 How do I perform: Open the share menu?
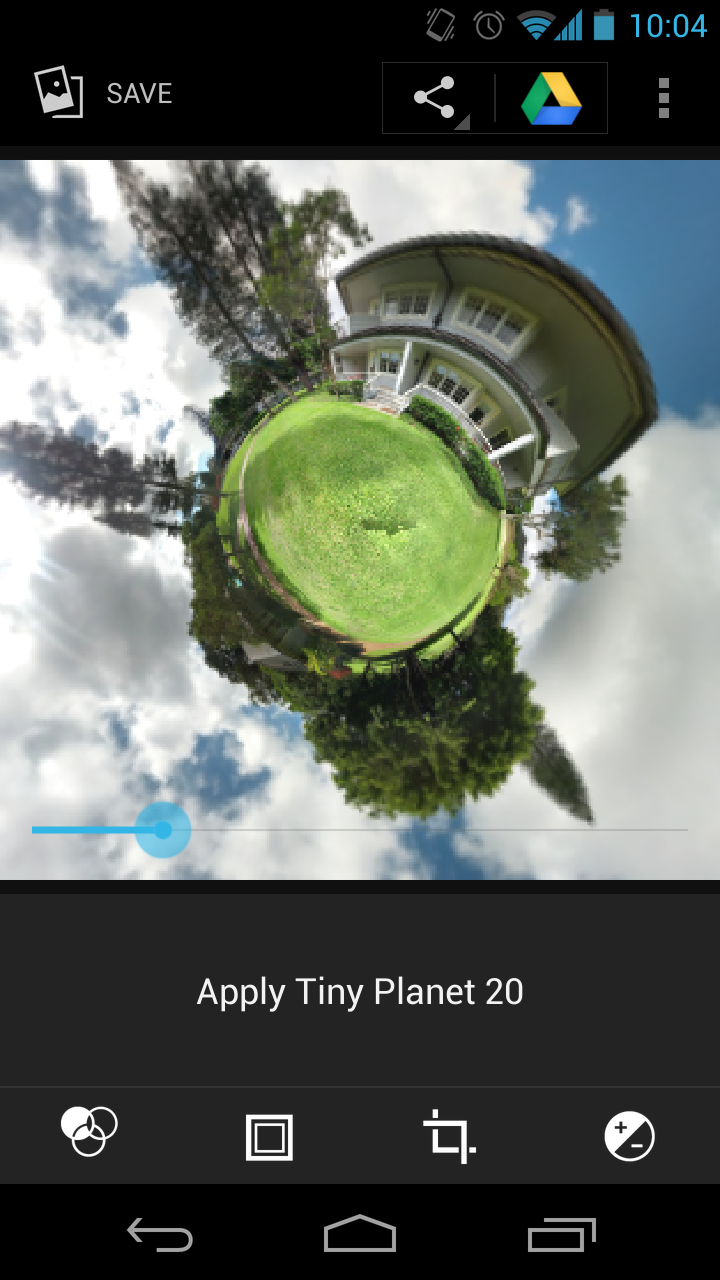(437, 98)
